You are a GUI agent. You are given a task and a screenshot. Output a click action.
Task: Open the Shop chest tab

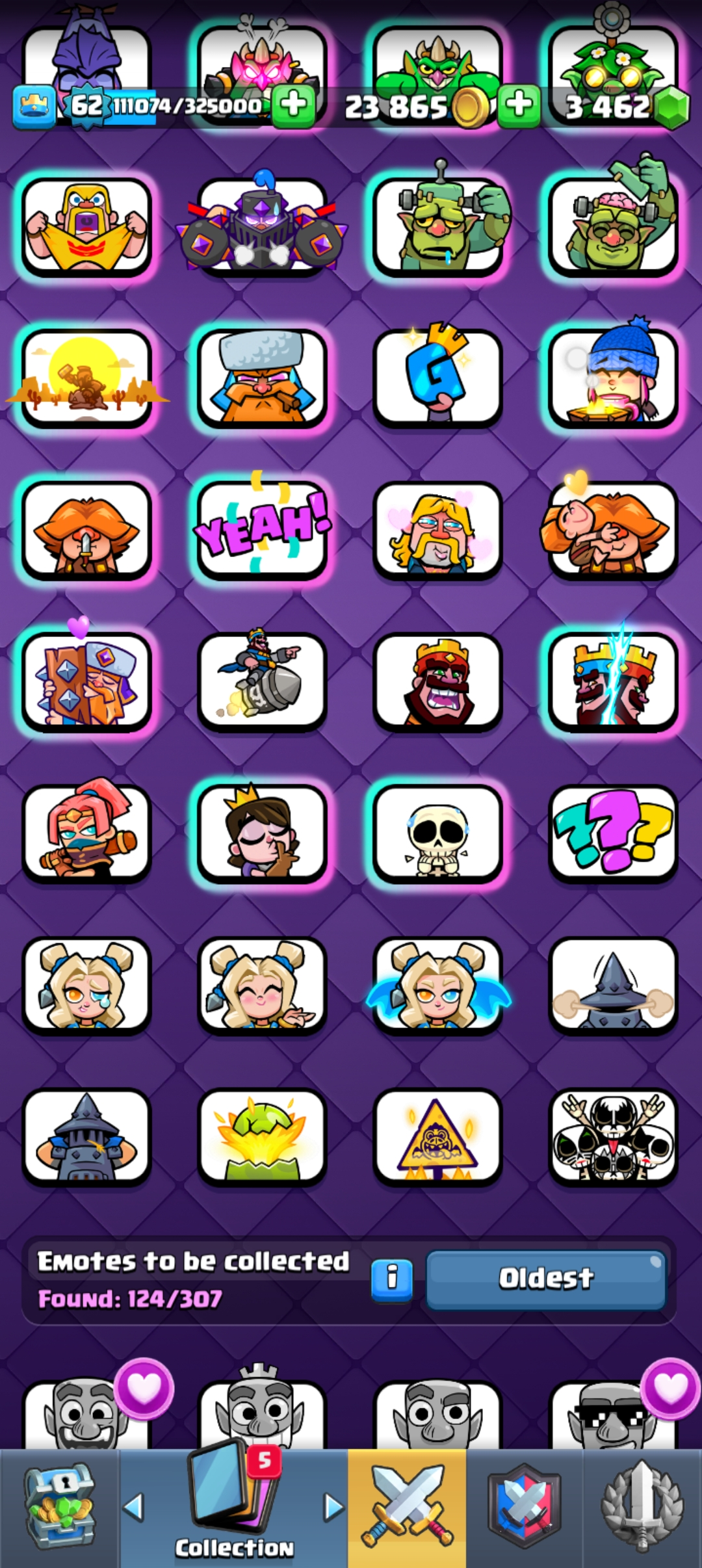pyautogui.click(x=60, y=1508)
